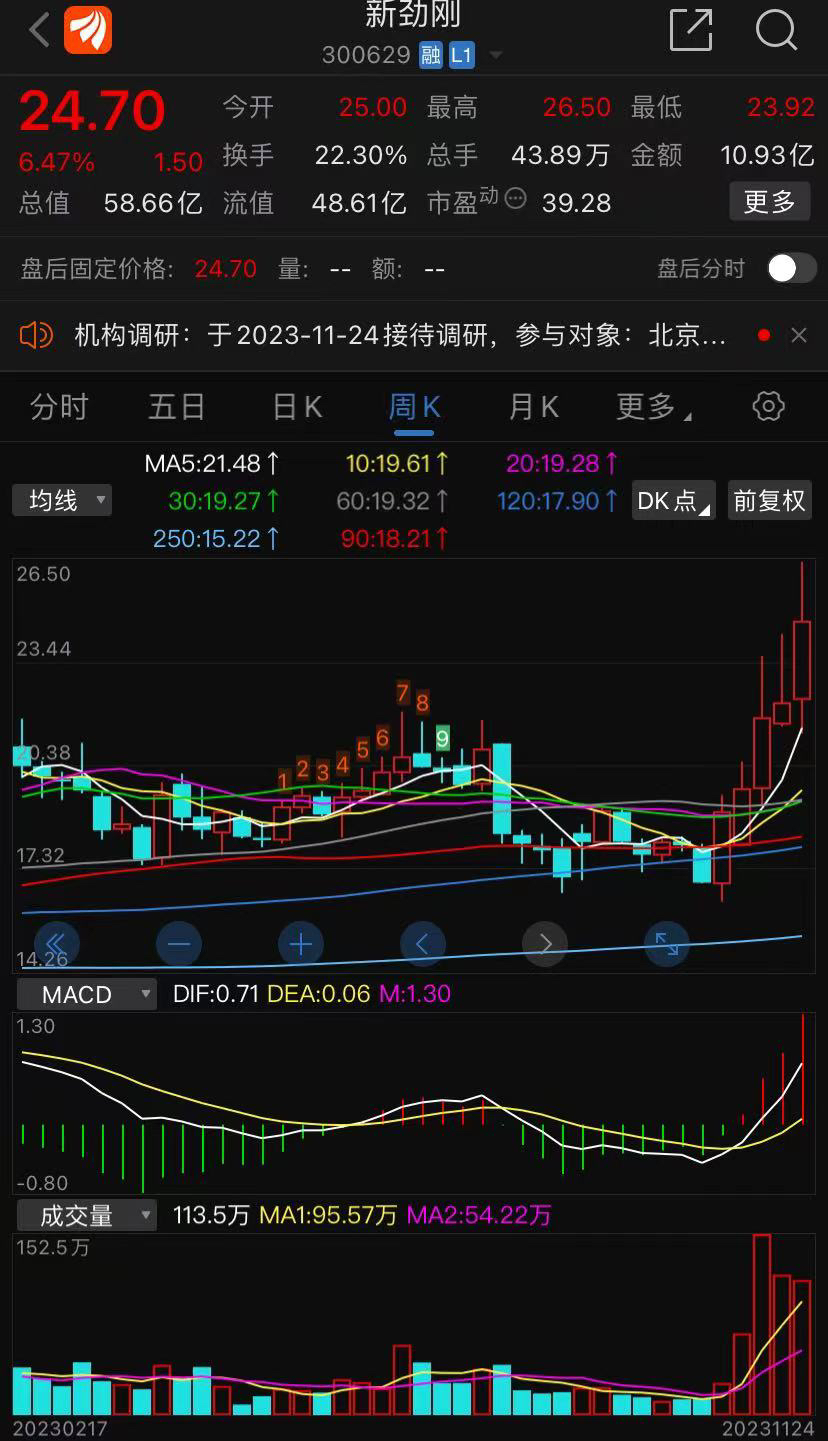The width and height of the screenshot is (828, 1441).
Task: Share this stock page
Action: coord(691,30)
